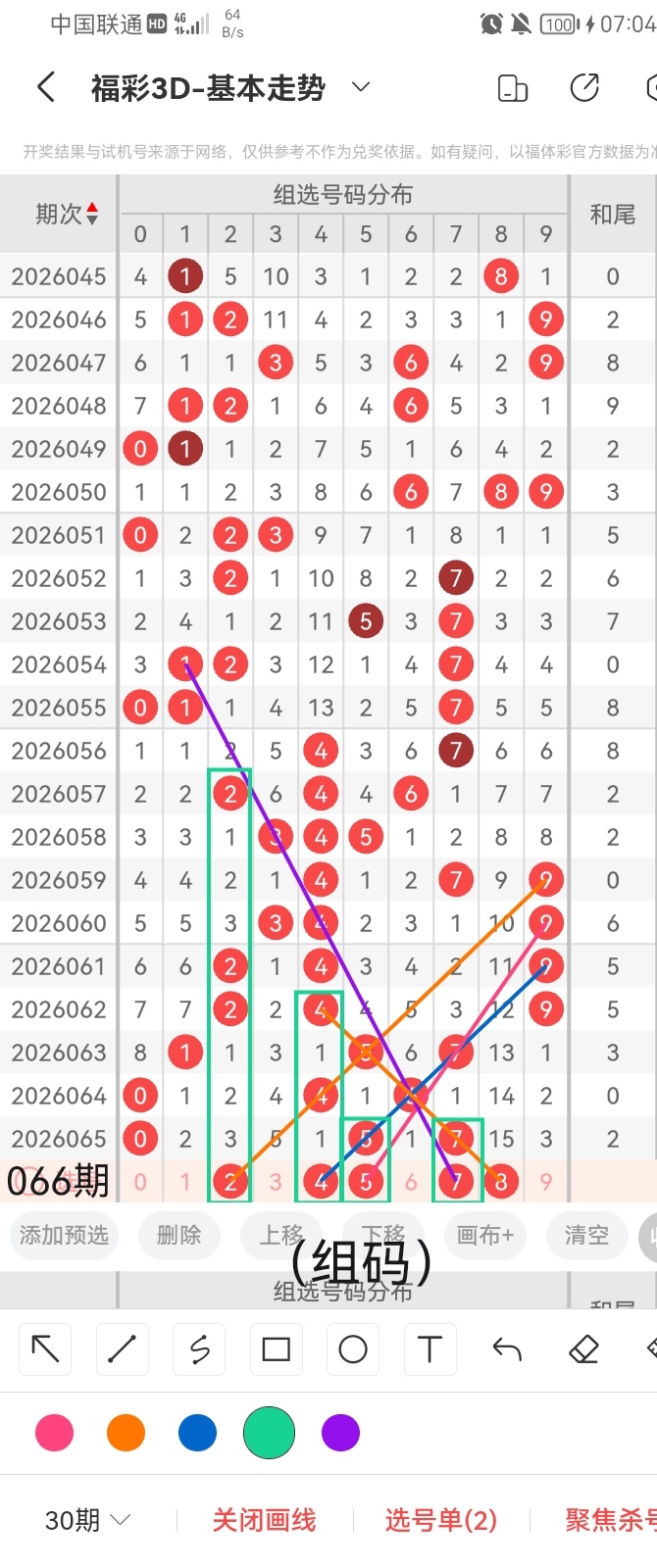Select the arrow drawing tool
The height and width of the screenshot is (1568, 657).
tap(45, 1349)
